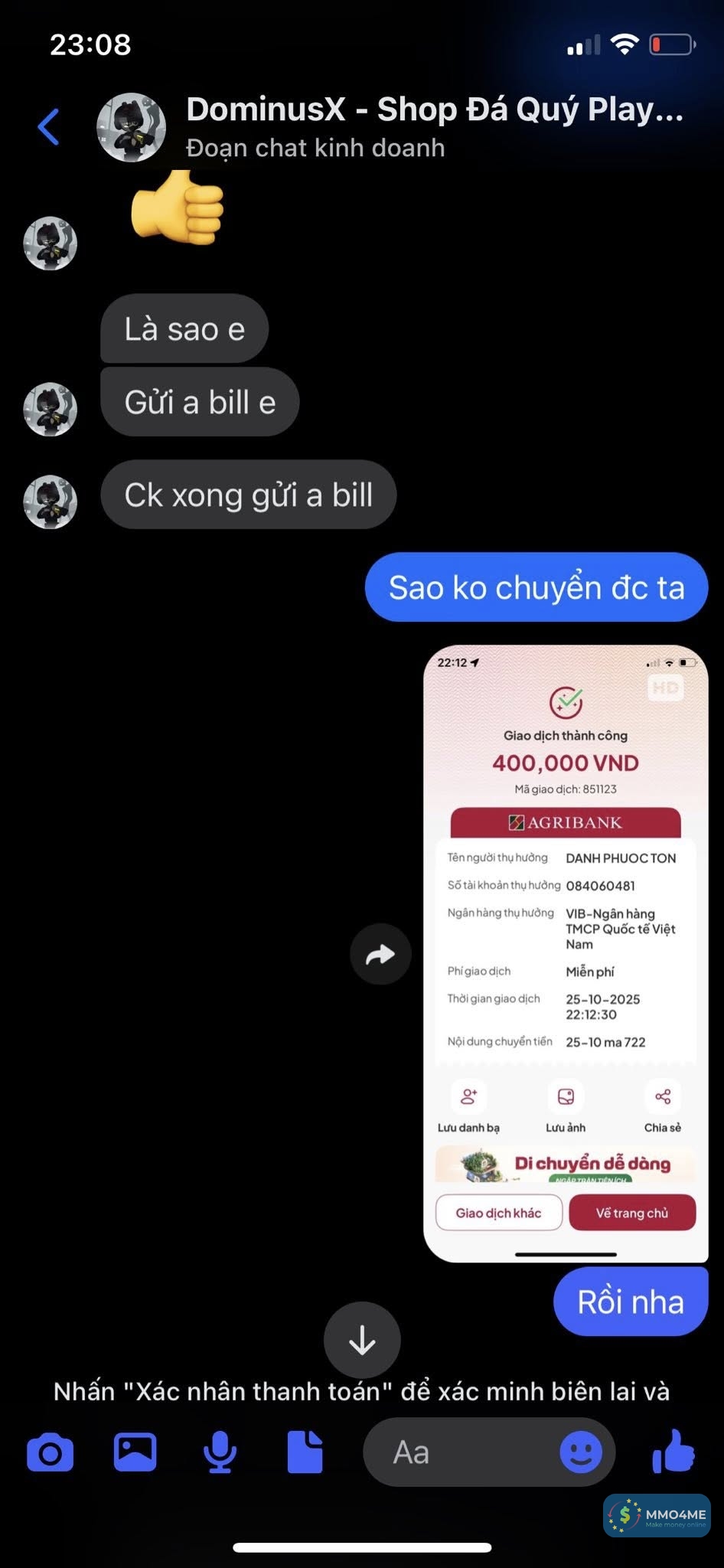Screen dimensions: 724x1568
Task: Jump to the latest messages
Action: (362, 1340)
